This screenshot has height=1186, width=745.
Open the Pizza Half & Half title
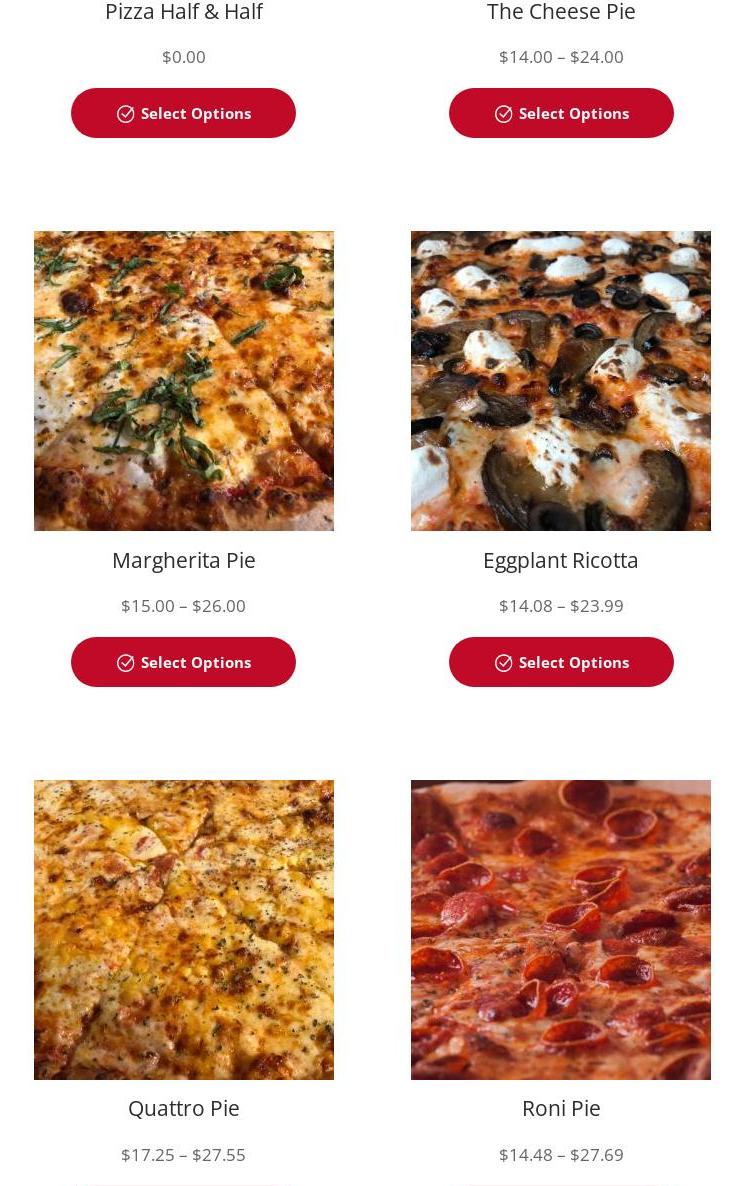coord(184,12)
